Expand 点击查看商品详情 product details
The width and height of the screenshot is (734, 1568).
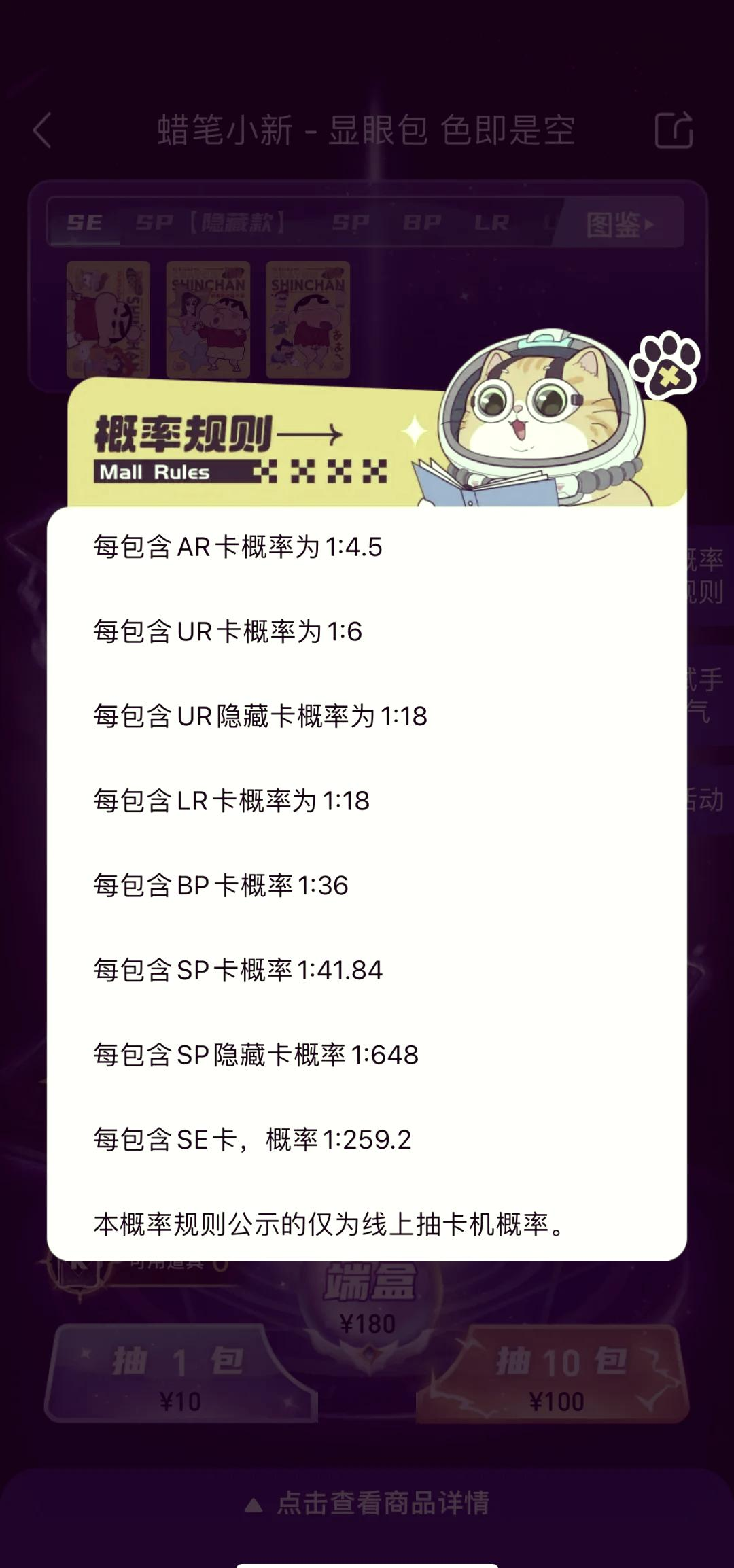click(368, 1503)
